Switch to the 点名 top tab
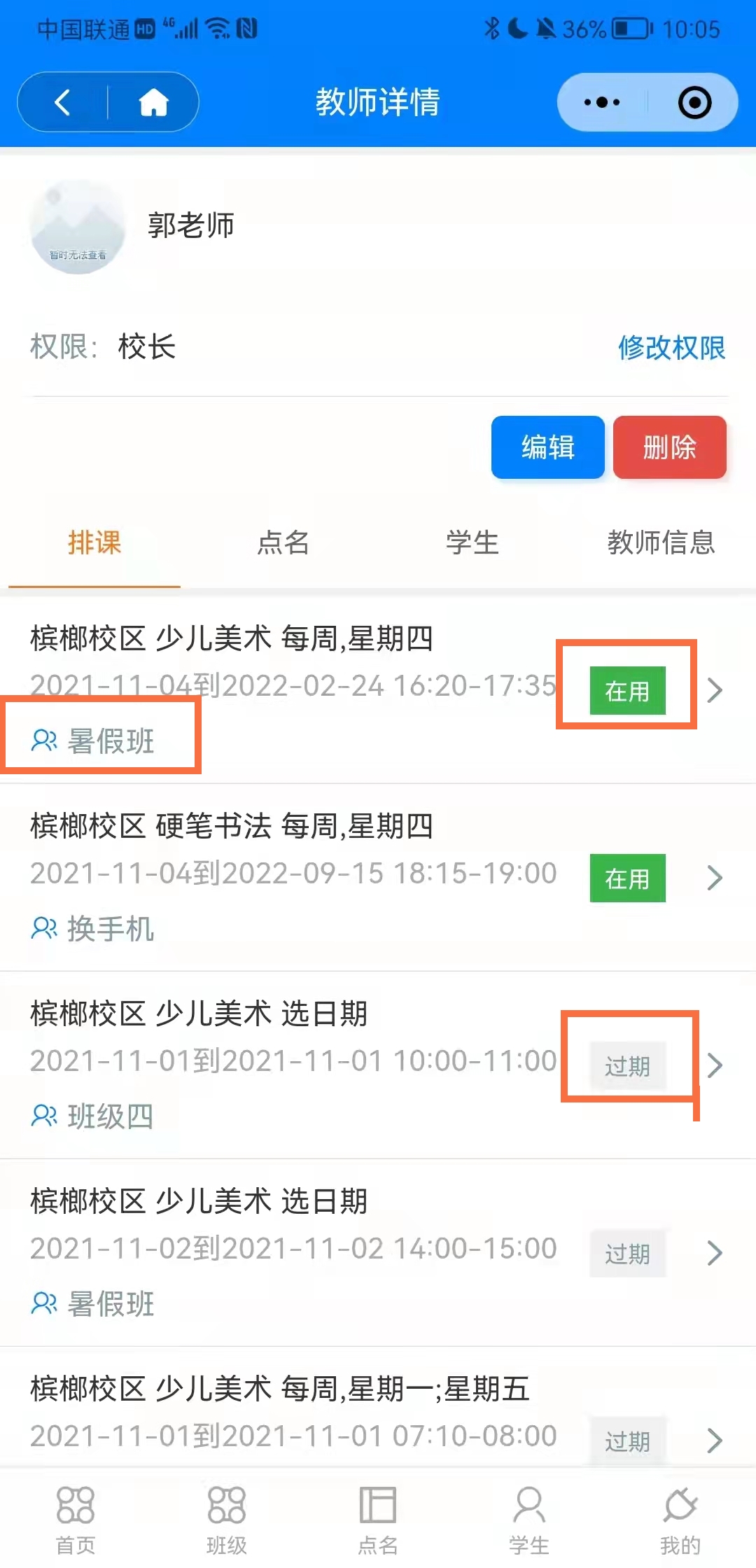 pyautogui.click(x=283, y=542)
